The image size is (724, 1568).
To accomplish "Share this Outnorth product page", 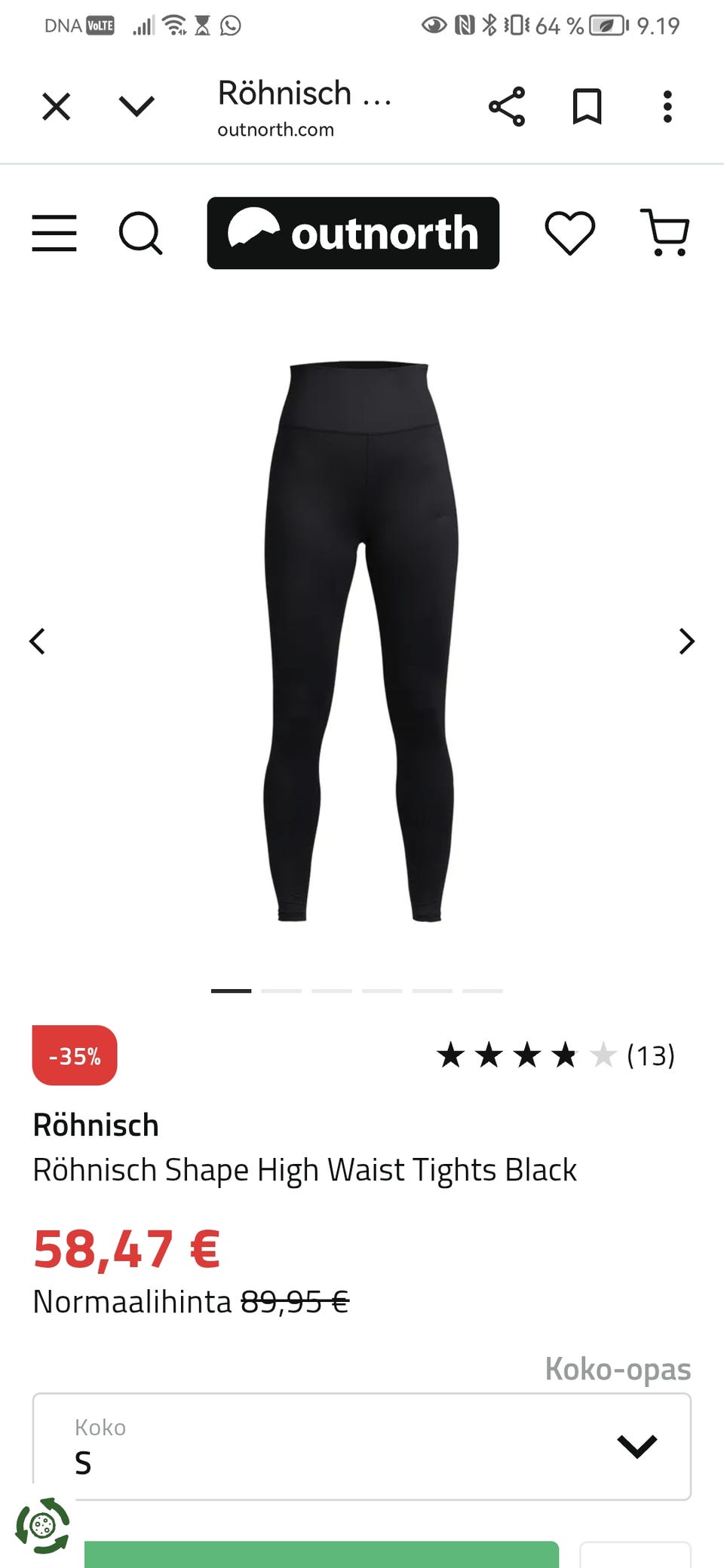I will [x=507, y=106].
